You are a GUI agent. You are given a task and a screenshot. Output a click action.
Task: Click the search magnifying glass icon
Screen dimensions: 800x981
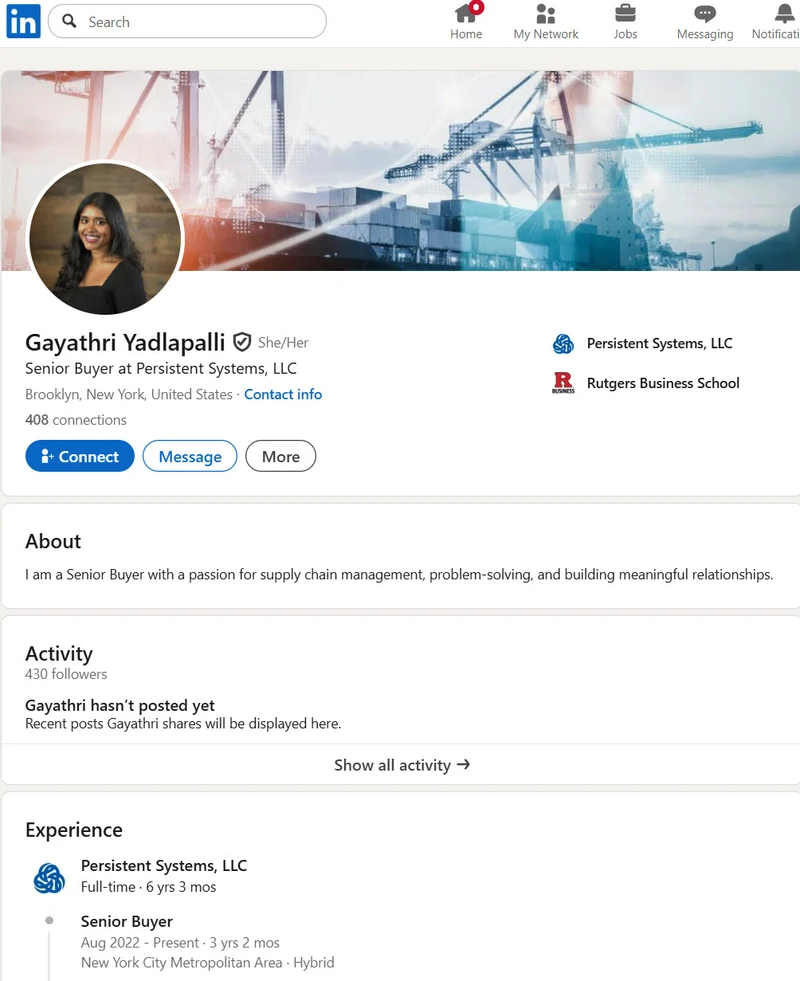pos(69,21)
